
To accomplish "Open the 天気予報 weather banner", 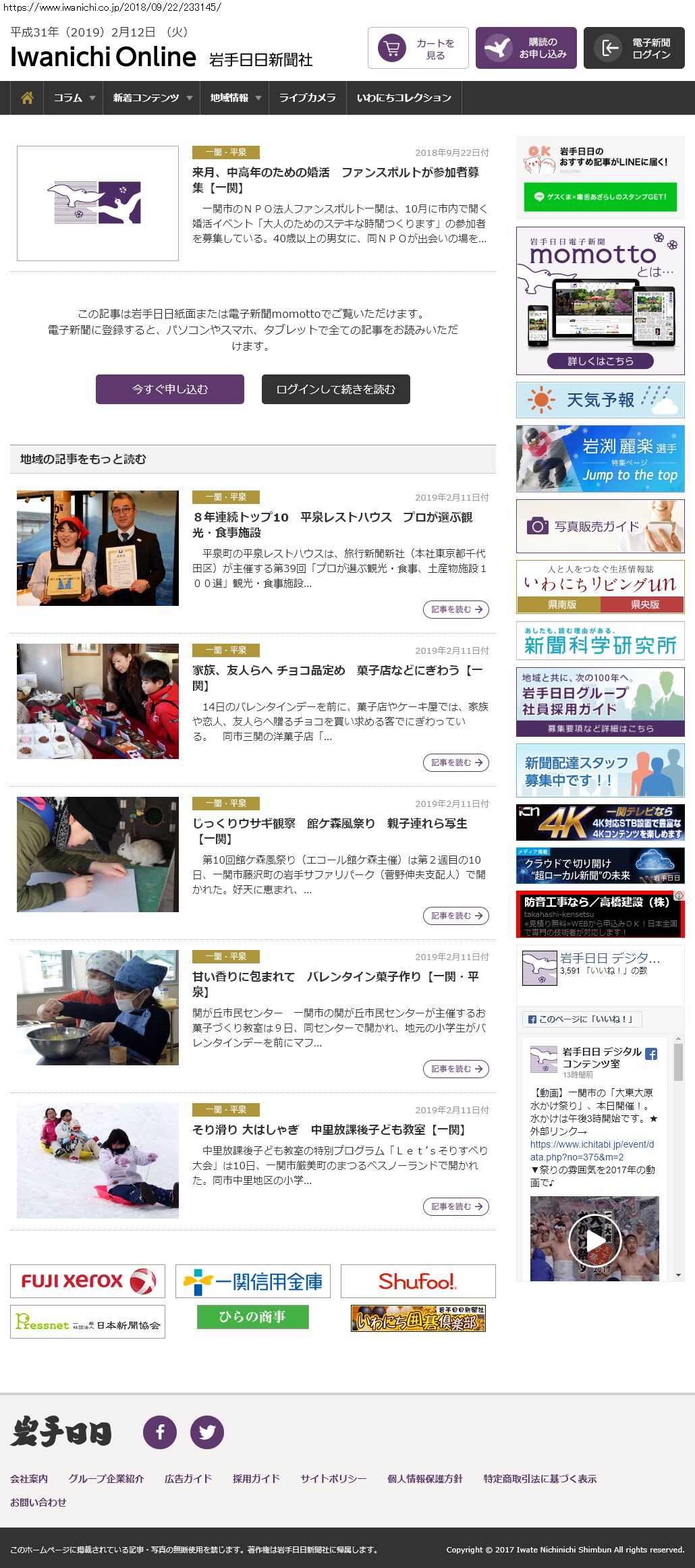I will (x=600, y=400).
